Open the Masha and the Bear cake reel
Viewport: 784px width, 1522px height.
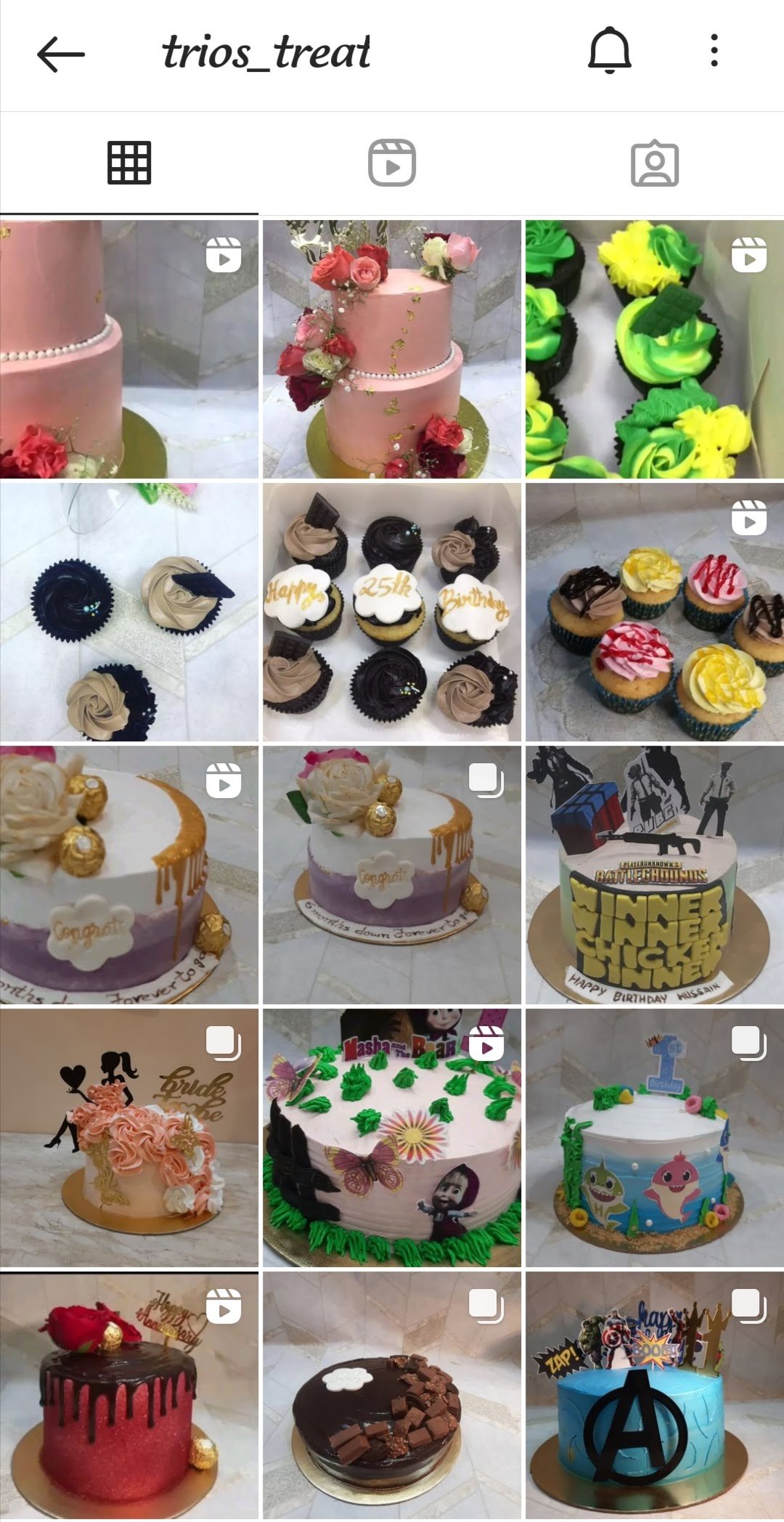pyautogui.click(x=392, y=1138)
